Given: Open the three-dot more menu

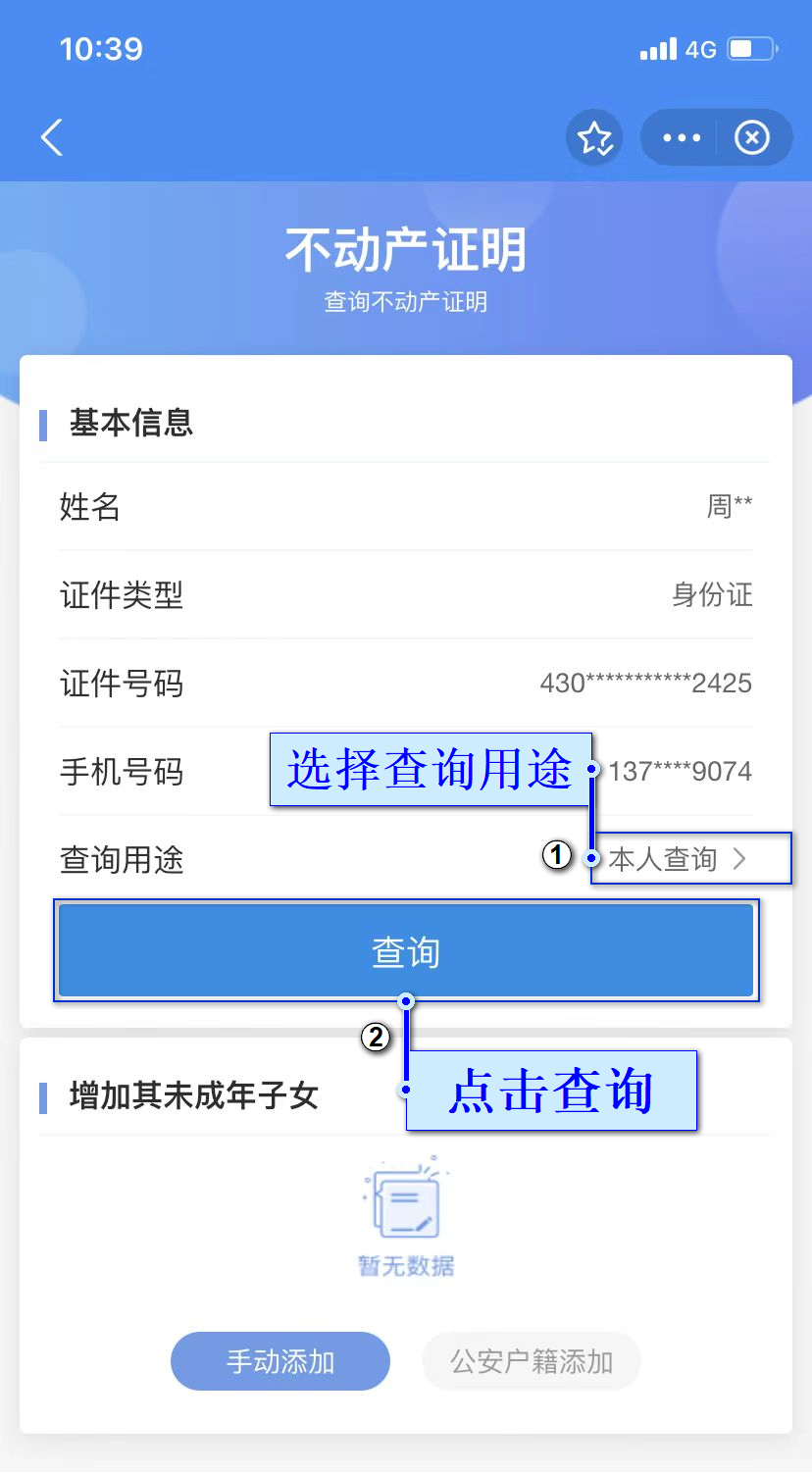Looking at the screenshot, I should (682, 138).
